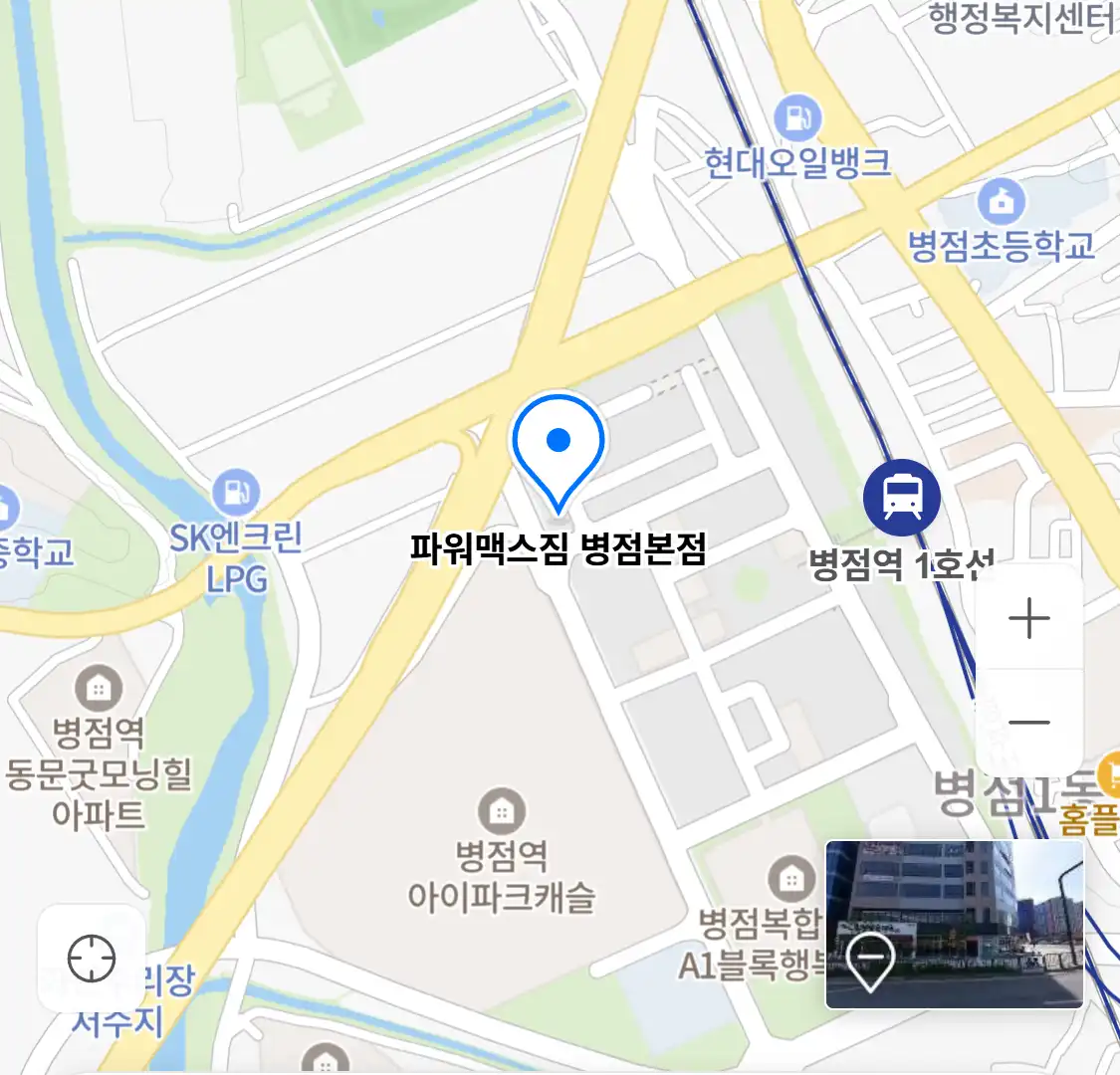Zoom in on the map
This screenshot has width=1120, height=1075.
click(x=1028, y=618)
